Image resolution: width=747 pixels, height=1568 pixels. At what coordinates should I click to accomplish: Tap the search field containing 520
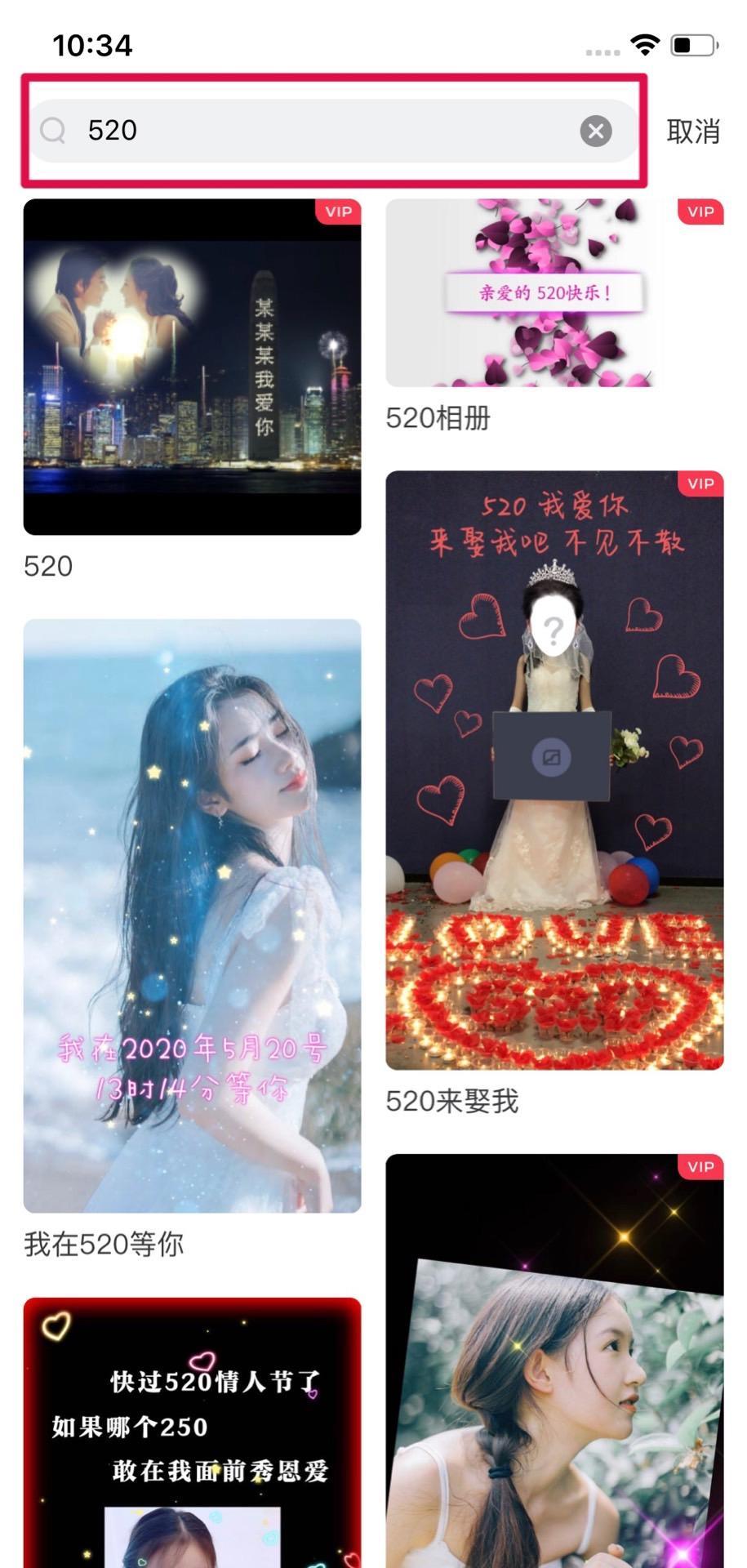pos(327,131)
